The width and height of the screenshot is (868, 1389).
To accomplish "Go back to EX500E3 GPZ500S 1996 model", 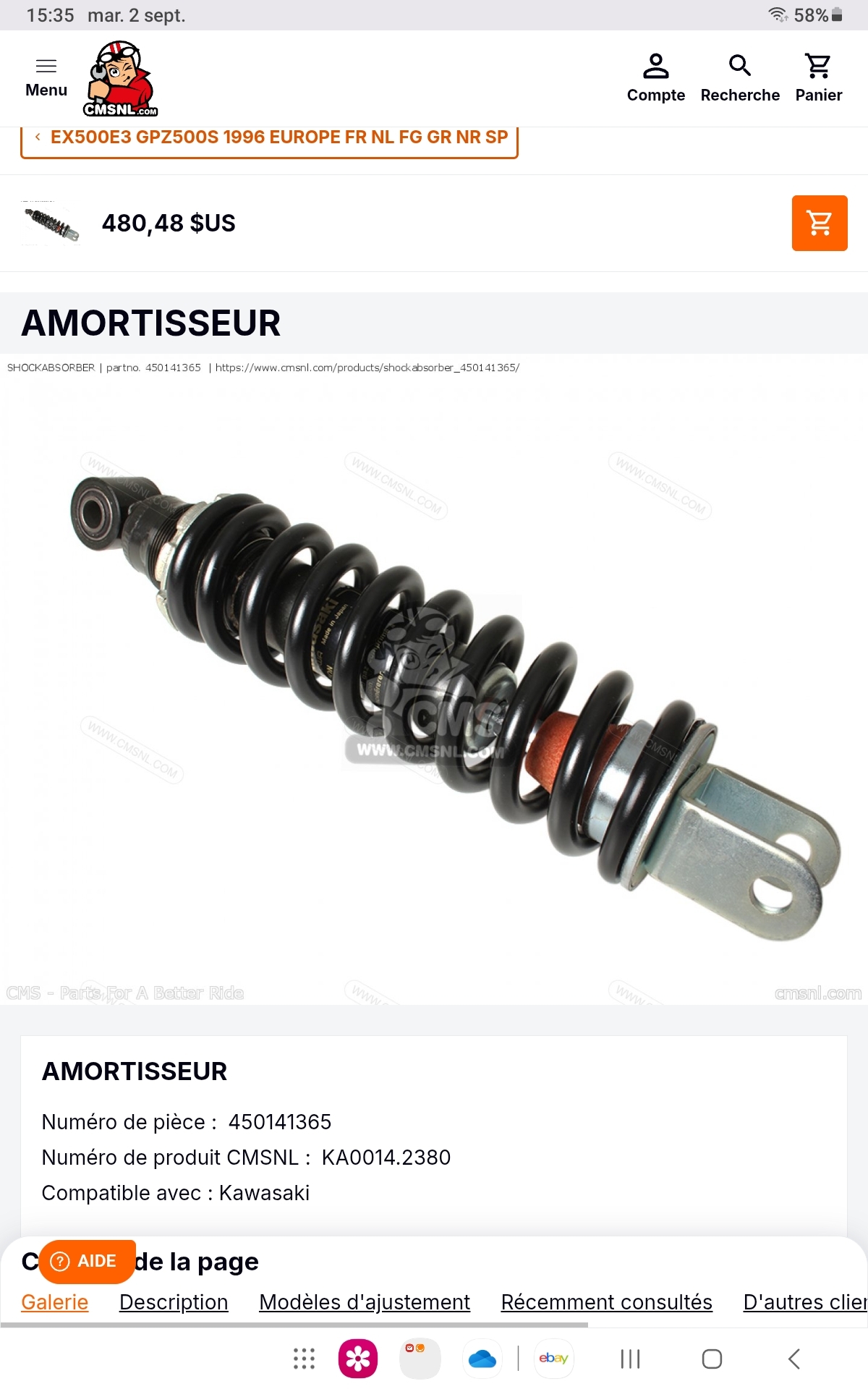I will point(269,137).
